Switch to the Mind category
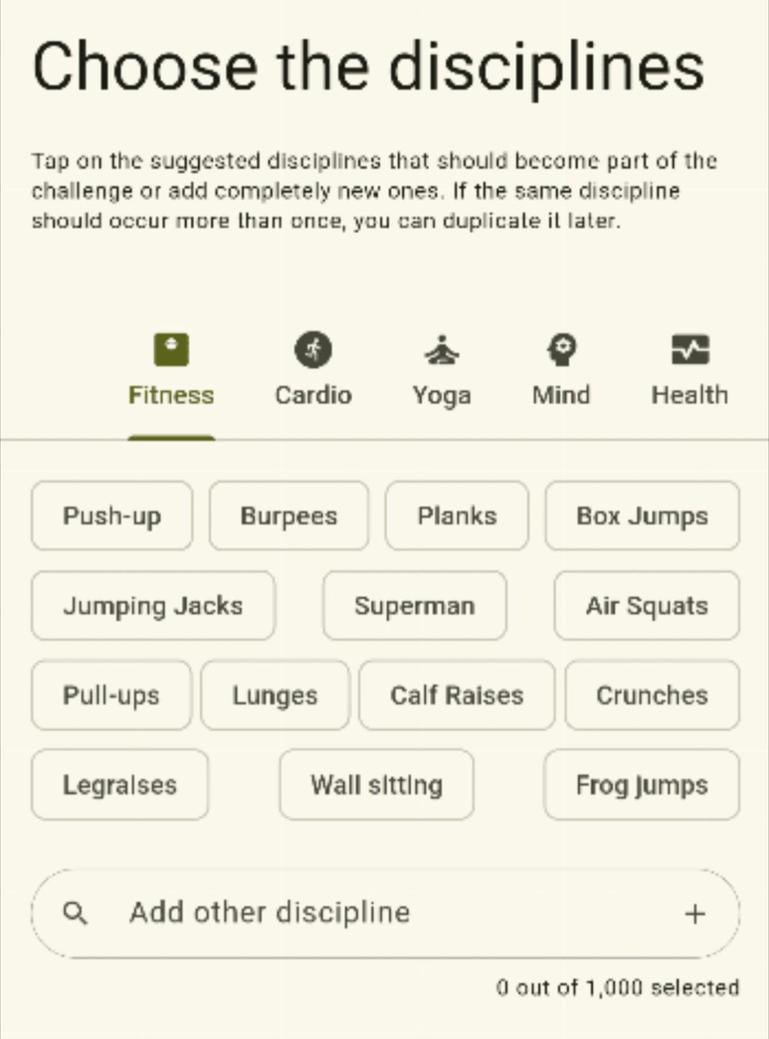 560,372
